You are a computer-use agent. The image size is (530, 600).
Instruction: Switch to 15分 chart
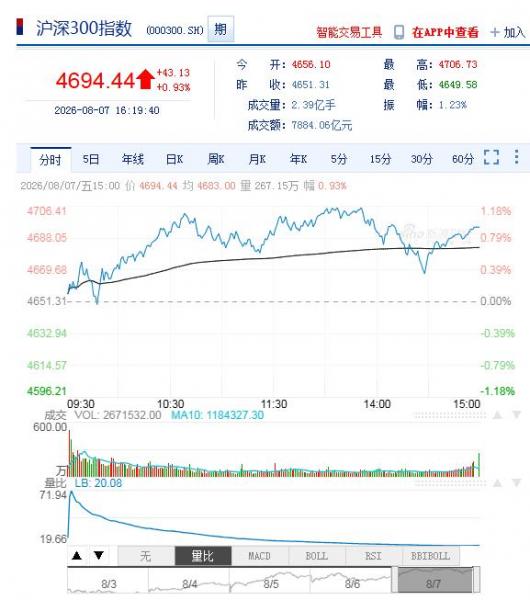coord(380,159)
